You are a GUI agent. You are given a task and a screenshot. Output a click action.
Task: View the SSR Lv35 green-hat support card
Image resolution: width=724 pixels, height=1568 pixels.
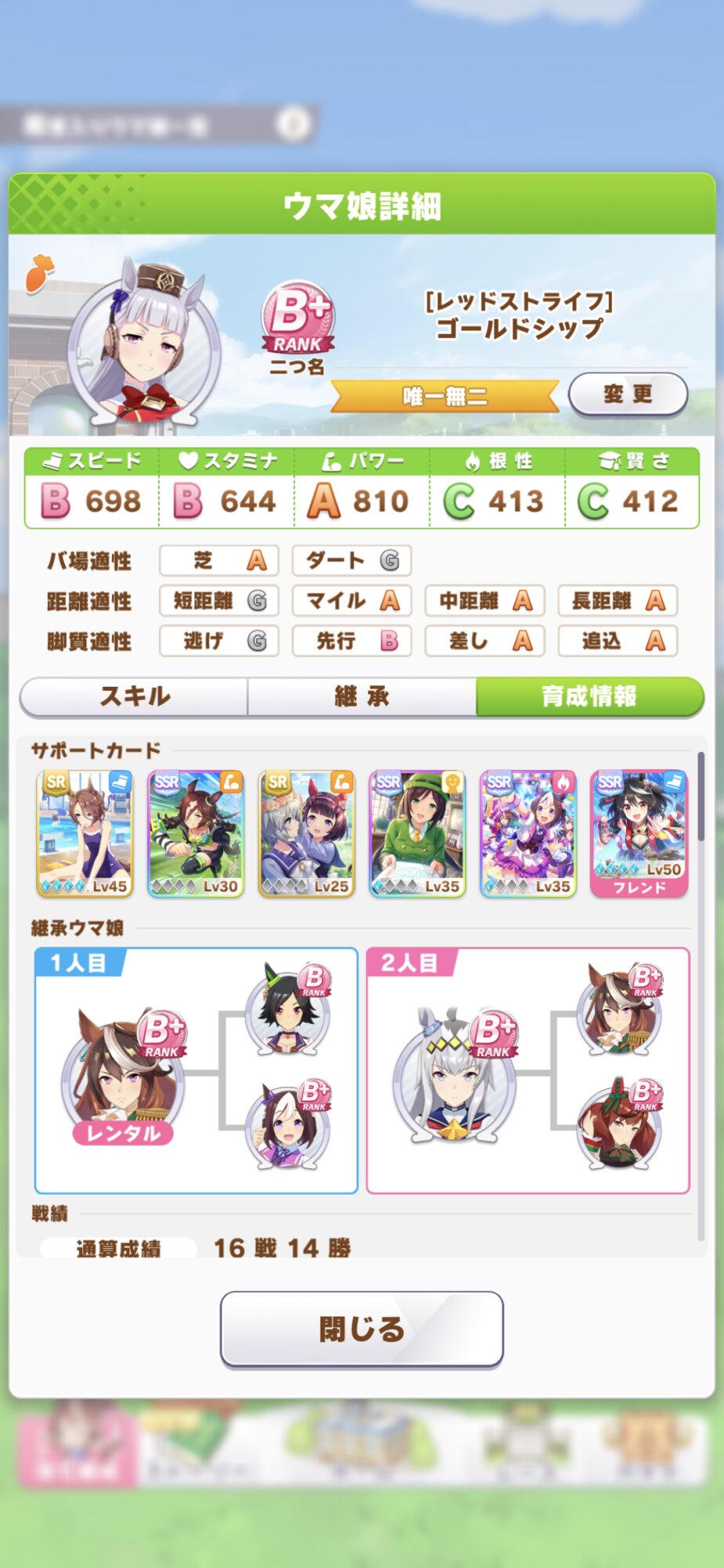(x=417, y=833)
